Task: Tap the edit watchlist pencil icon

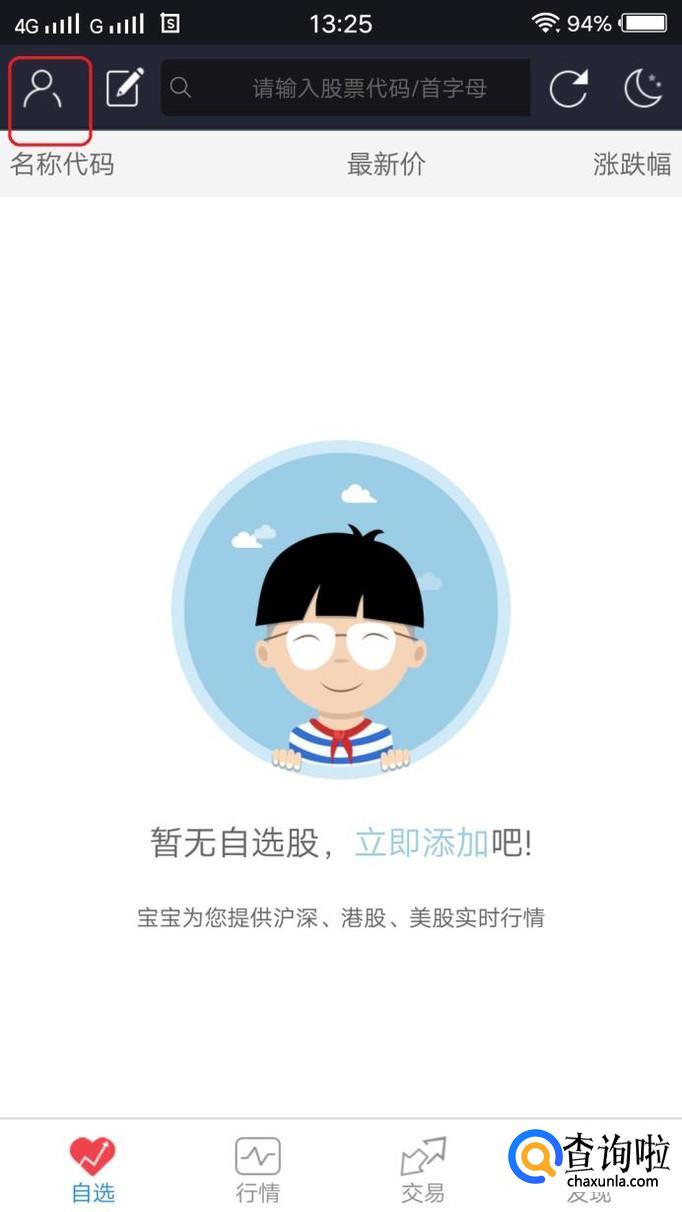Action: 125,88
